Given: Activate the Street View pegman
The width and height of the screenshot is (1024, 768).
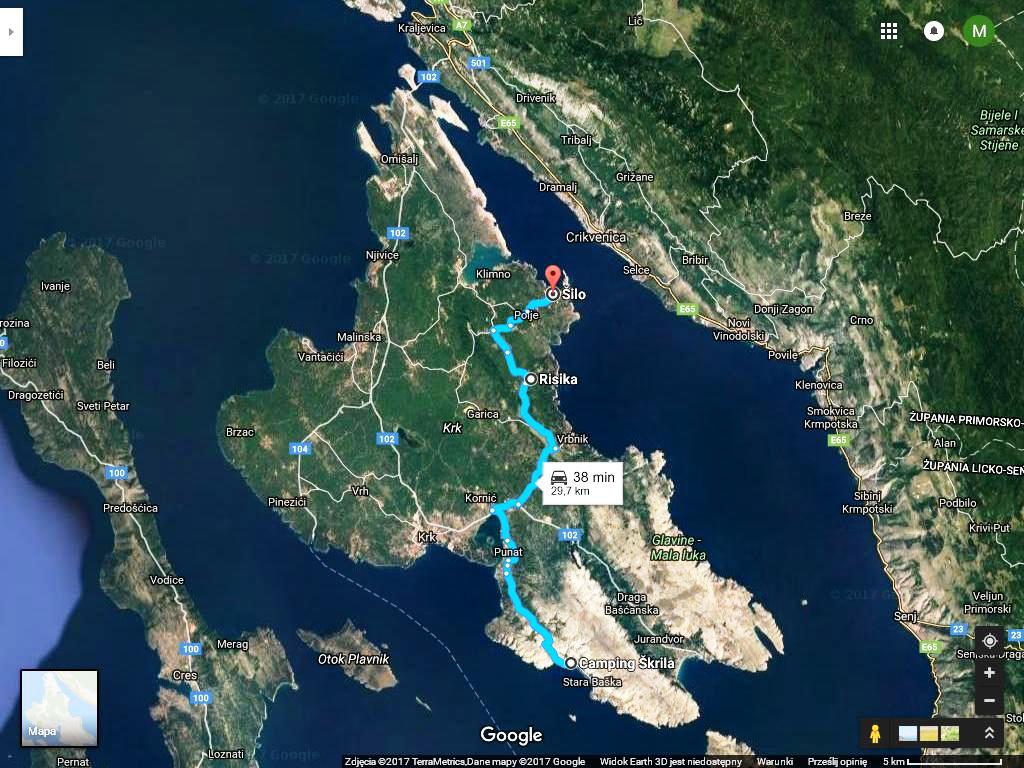Looking at the screenshot, I should (x=876, y=733).
